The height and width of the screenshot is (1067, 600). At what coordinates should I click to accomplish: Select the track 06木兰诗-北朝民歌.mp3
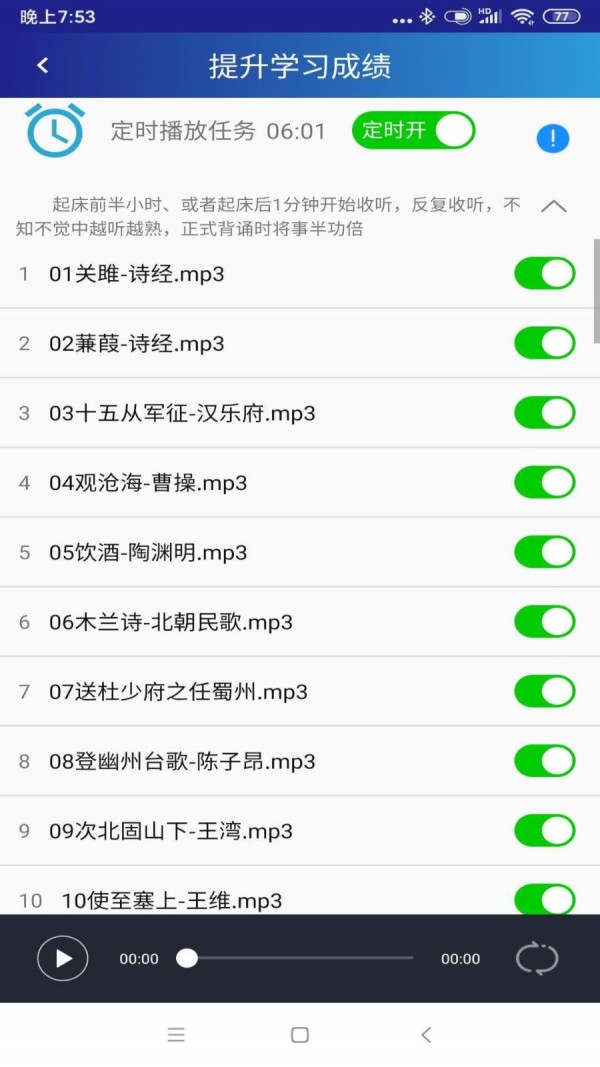(171, 622)
